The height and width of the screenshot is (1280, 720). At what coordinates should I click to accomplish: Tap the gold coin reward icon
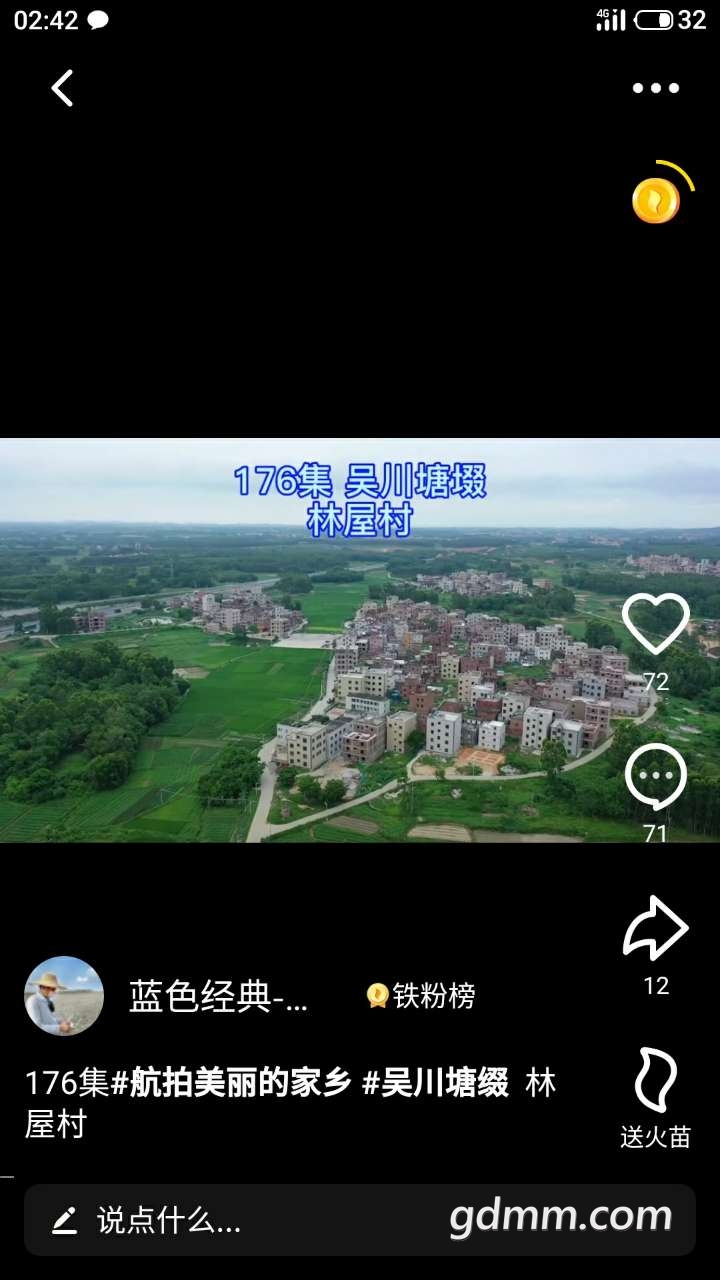(656, 200)
